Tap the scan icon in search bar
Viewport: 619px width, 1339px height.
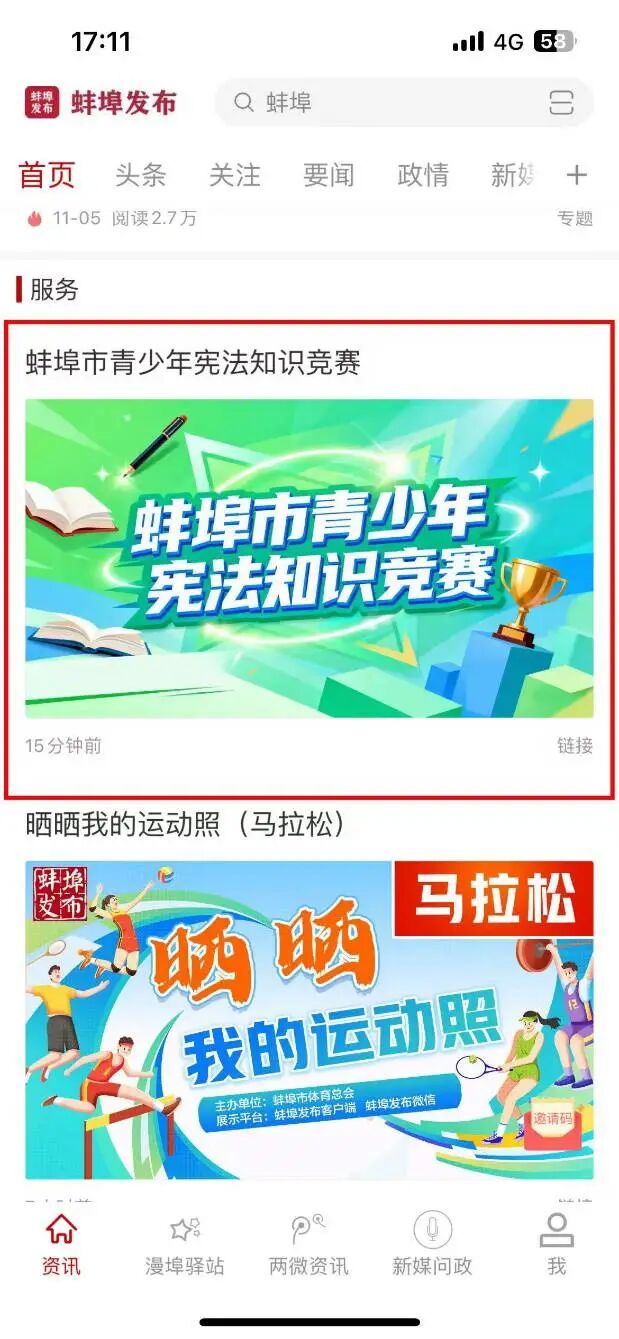click(561, 103)
